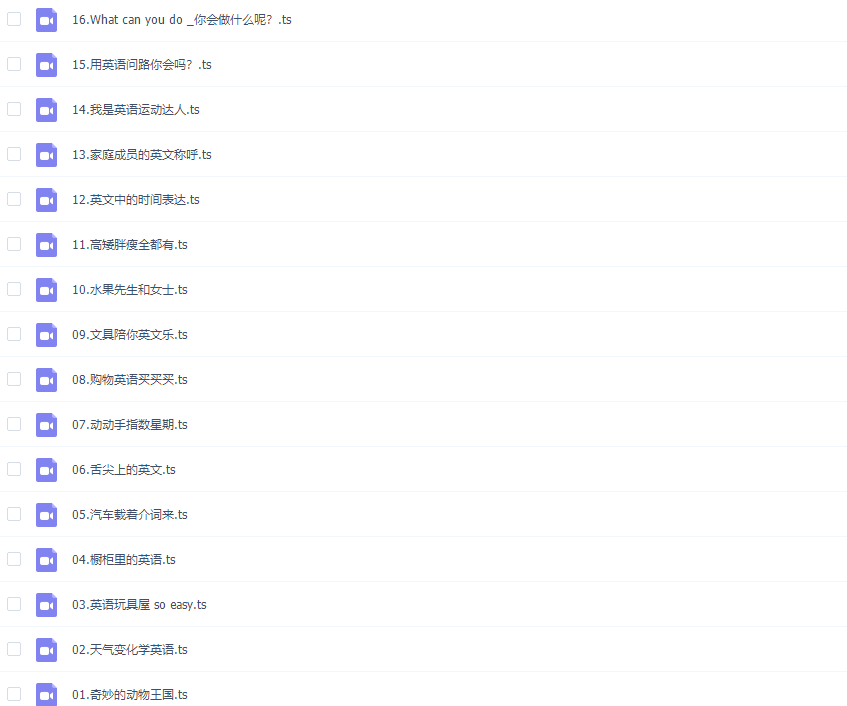Image resolution: width=847 pixels, height=706 pixels.
Task: Open 08.购物英语买买买.ts
Action: point(130,379)
